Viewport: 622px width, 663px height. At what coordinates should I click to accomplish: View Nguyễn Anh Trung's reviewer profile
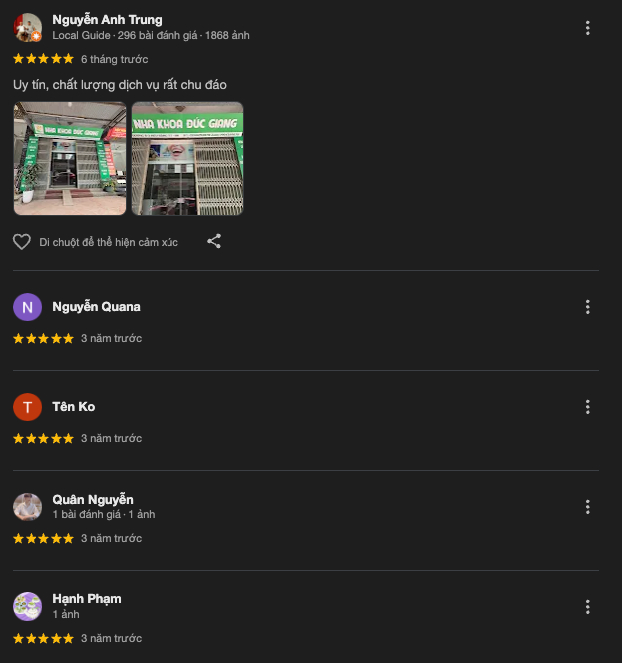(107, 20)
